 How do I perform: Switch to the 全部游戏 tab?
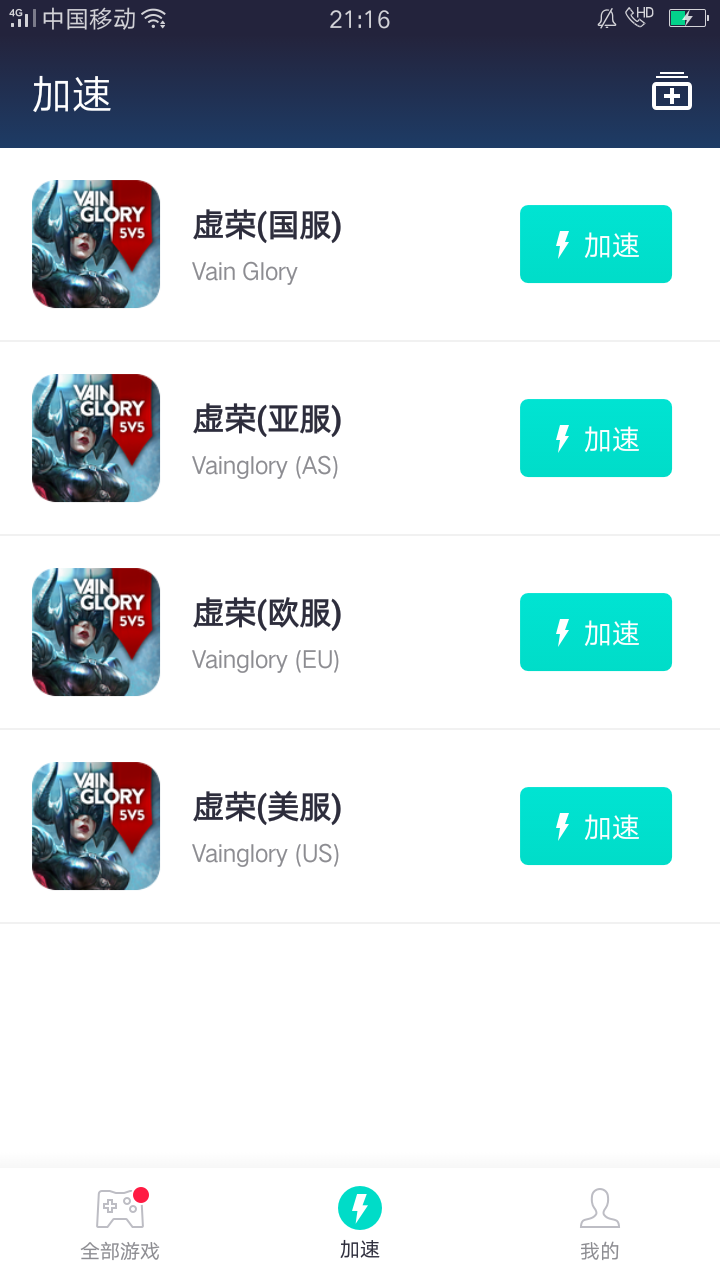click(120, 1224)
